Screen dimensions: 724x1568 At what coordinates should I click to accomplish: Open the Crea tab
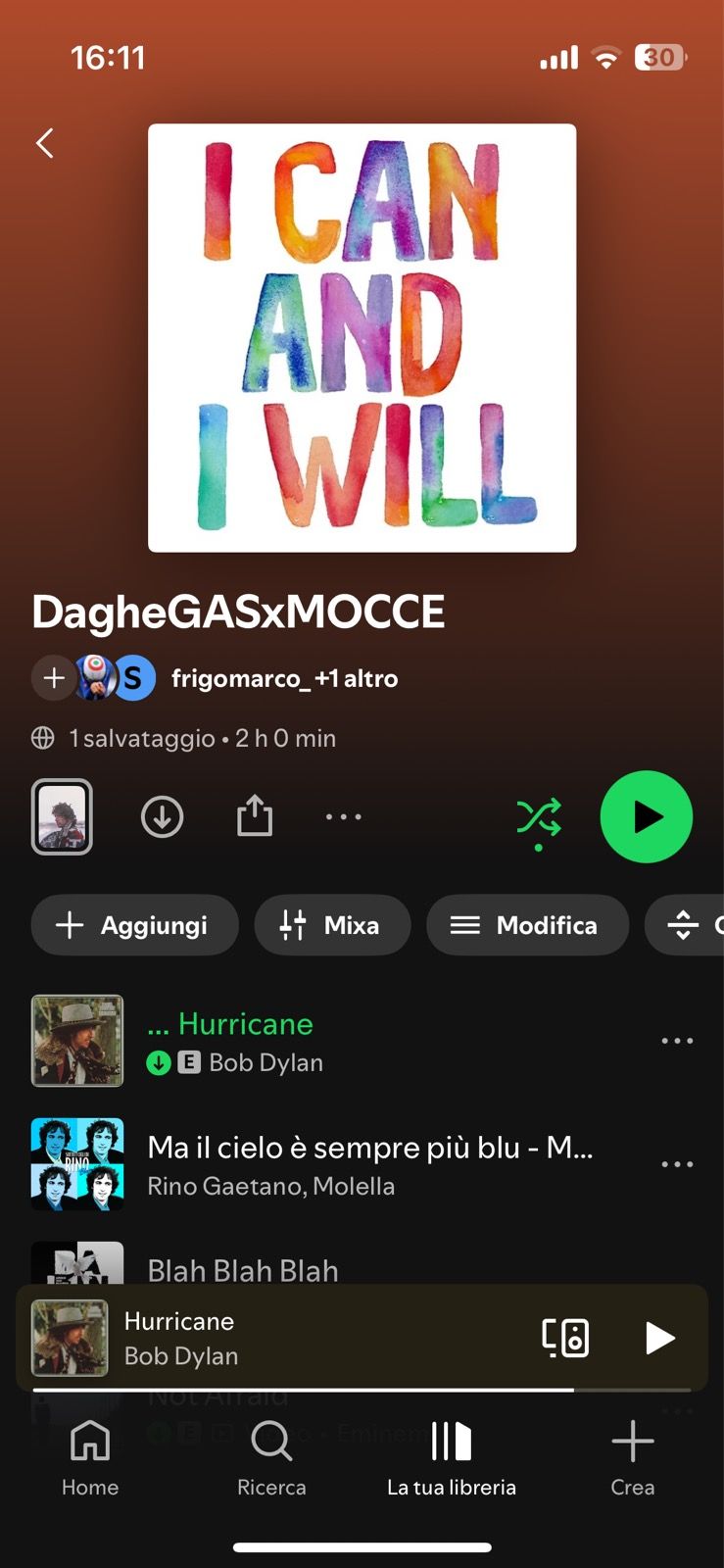tap(633, 1458)
